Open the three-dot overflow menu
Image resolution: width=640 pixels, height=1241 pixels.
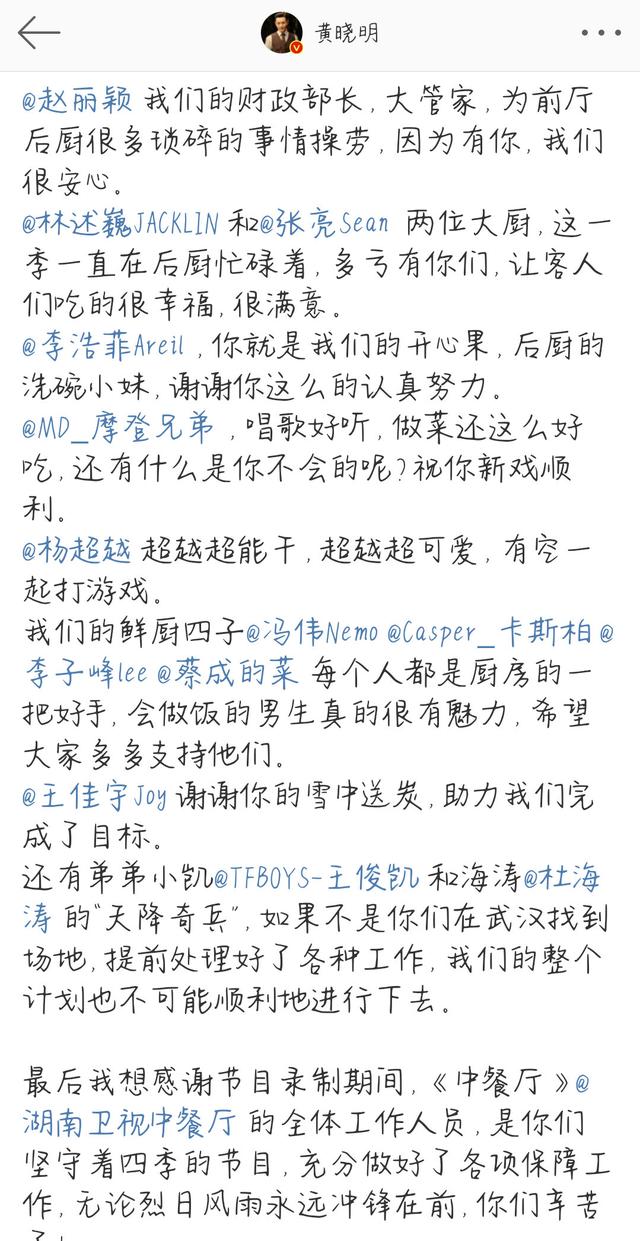[600, 33]
